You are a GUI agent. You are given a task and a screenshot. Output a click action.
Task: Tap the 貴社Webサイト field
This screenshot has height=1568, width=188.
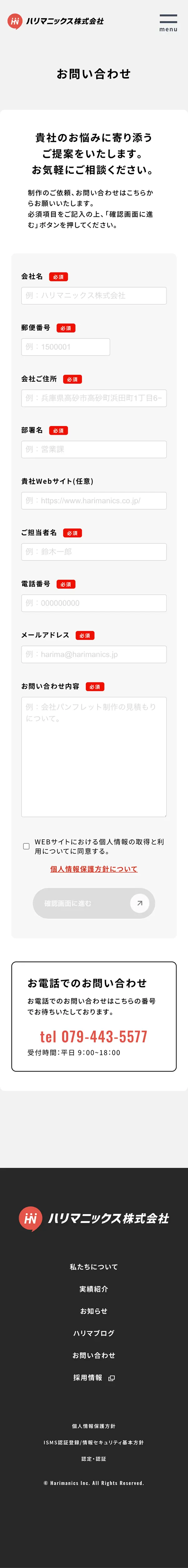93,500
